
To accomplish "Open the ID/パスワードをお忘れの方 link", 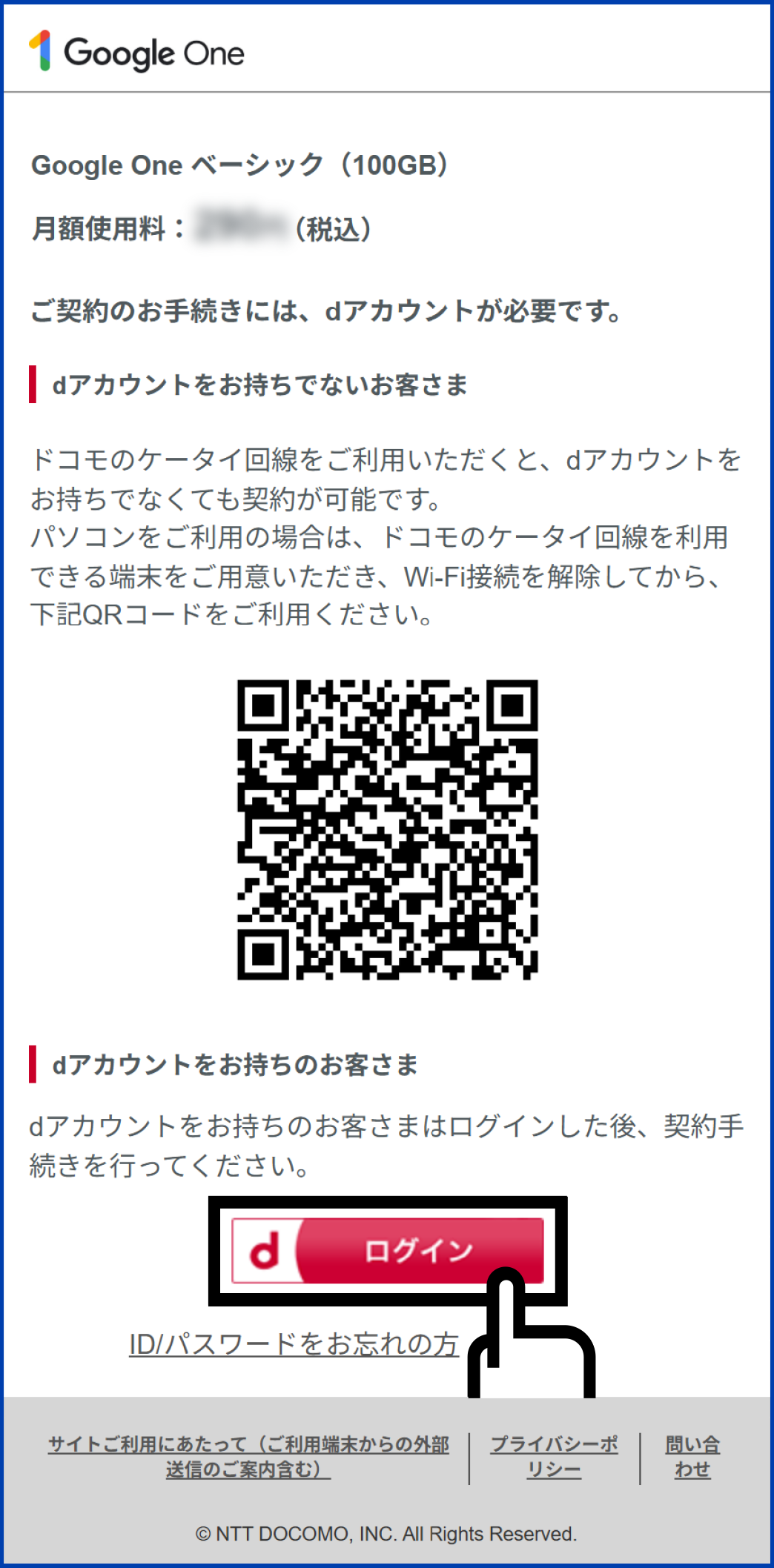I will 294,1344.
